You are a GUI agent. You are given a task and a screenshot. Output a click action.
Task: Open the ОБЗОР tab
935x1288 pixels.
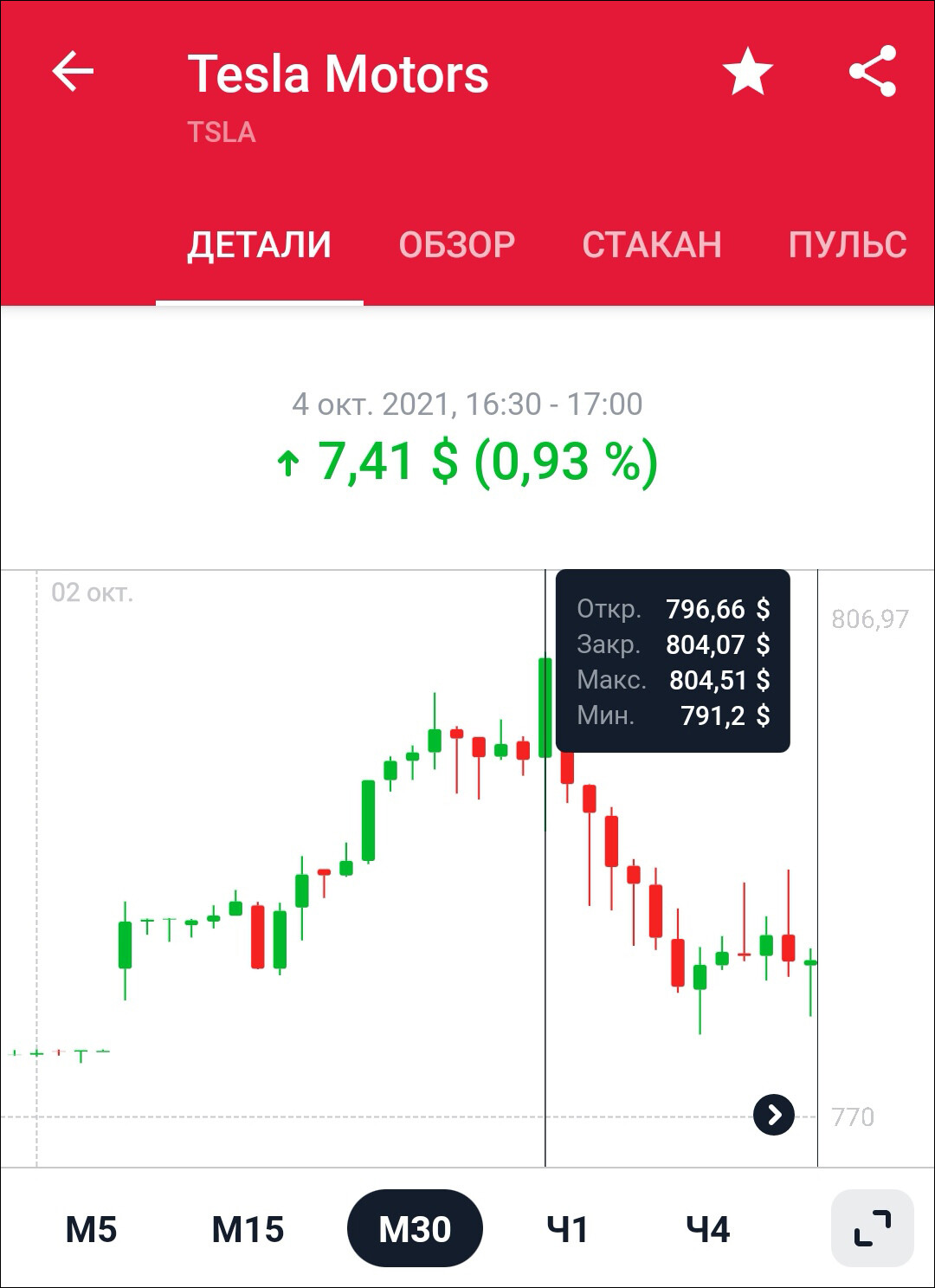click(x=457, y=245)
